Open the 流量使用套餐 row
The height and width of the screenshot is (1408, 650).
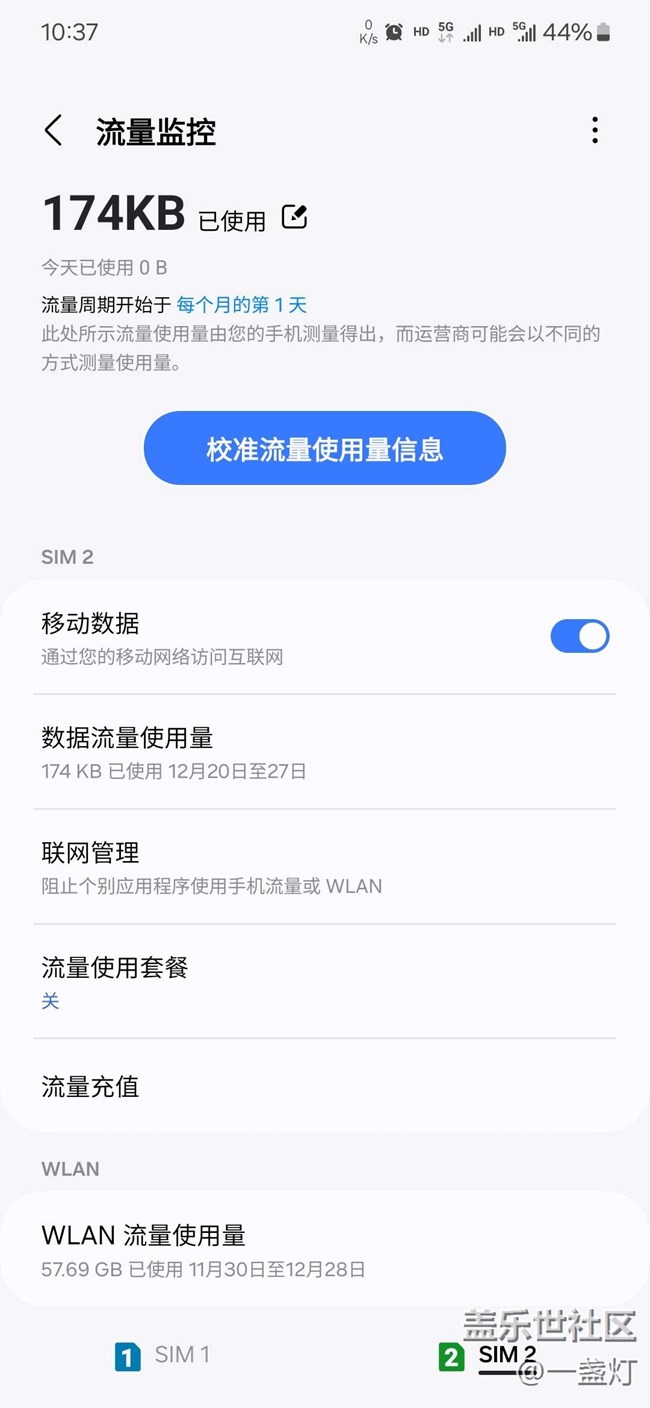coord(325,981)
